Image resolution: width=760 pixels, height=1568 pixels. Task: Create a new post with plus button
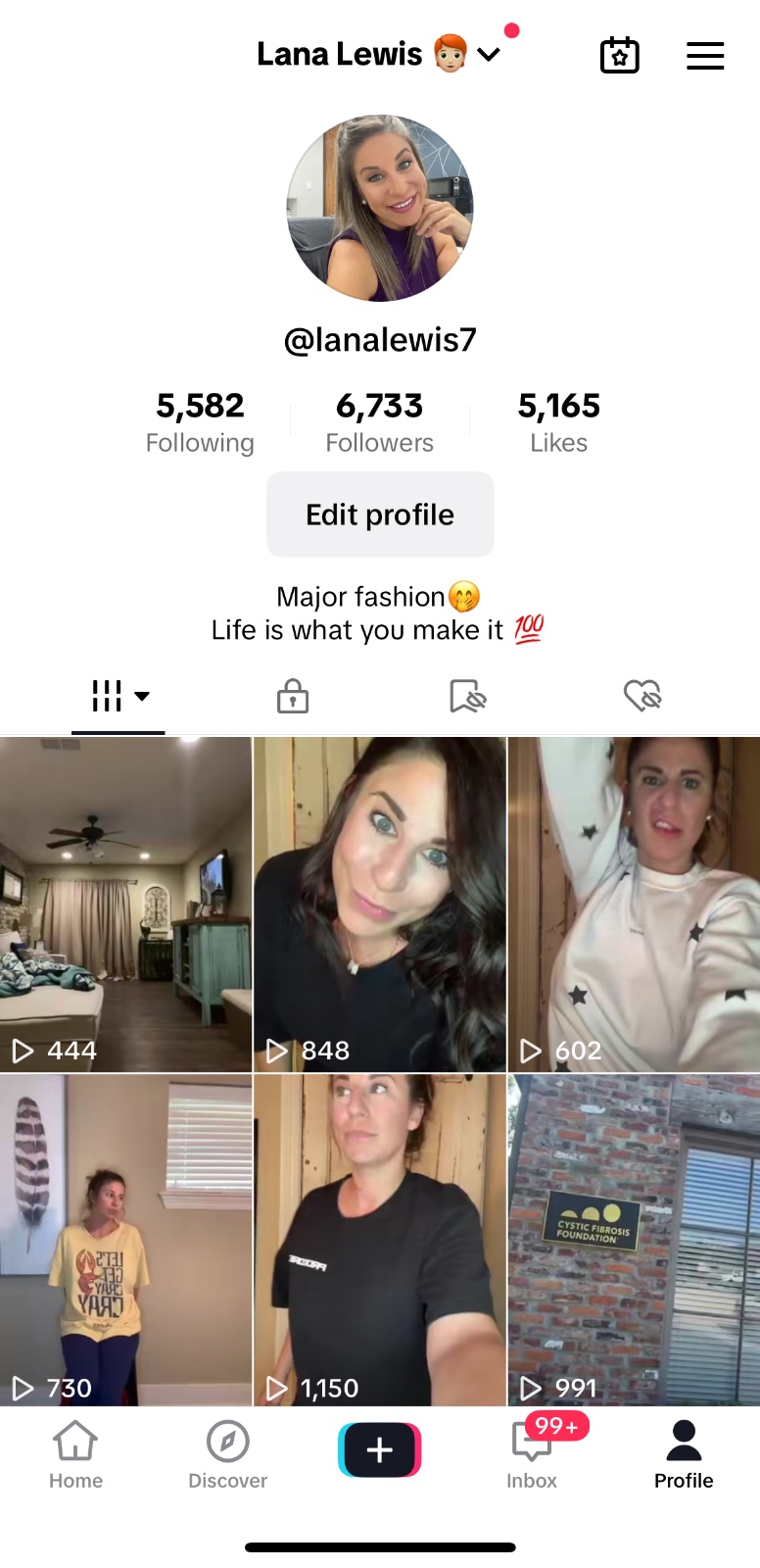point(380,1449)
